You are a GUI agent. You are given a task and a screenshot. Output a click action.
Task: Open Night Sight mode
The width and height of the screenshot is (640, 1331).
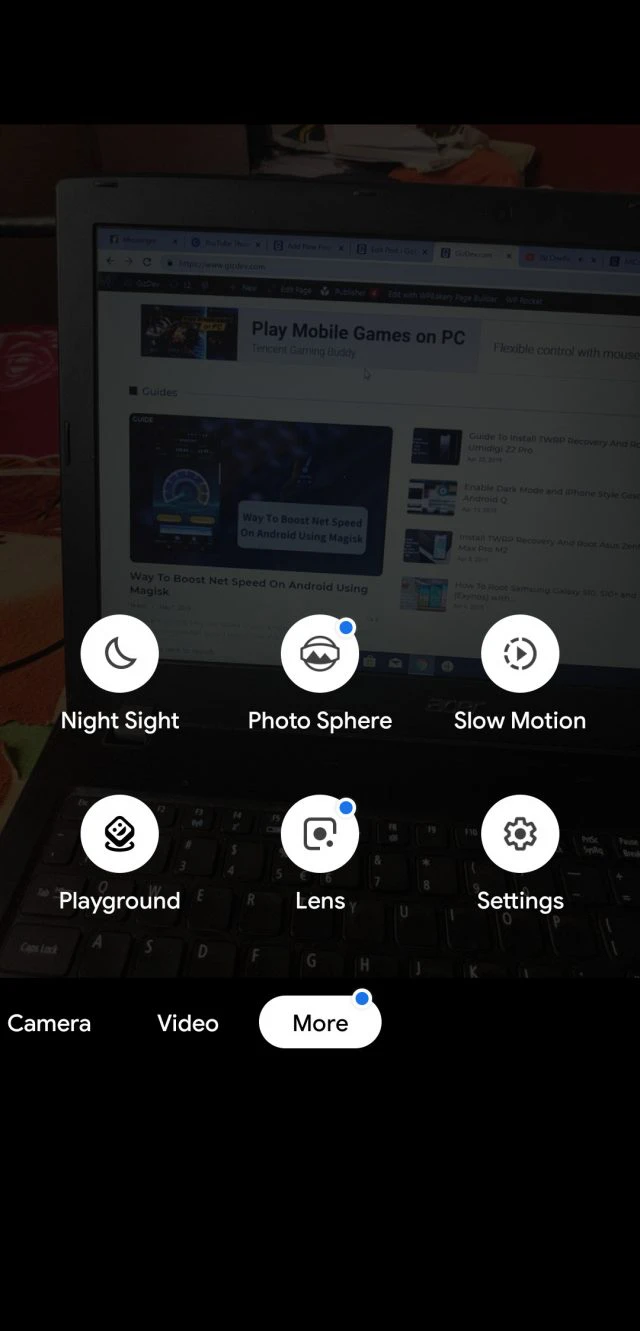(120, 653)
